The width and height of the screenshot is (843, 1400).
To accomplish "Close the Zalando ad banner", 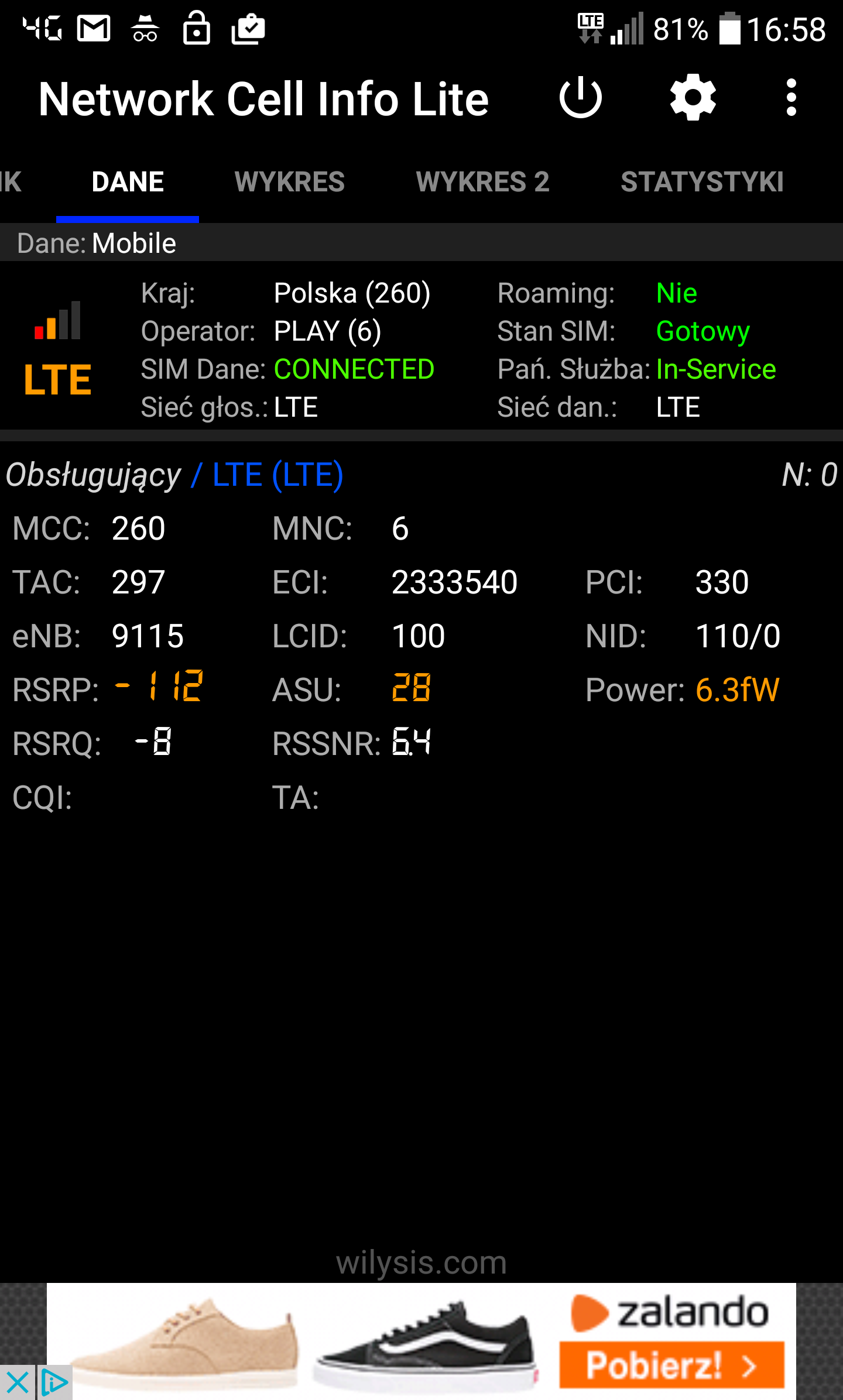I will pos(18,1383).
